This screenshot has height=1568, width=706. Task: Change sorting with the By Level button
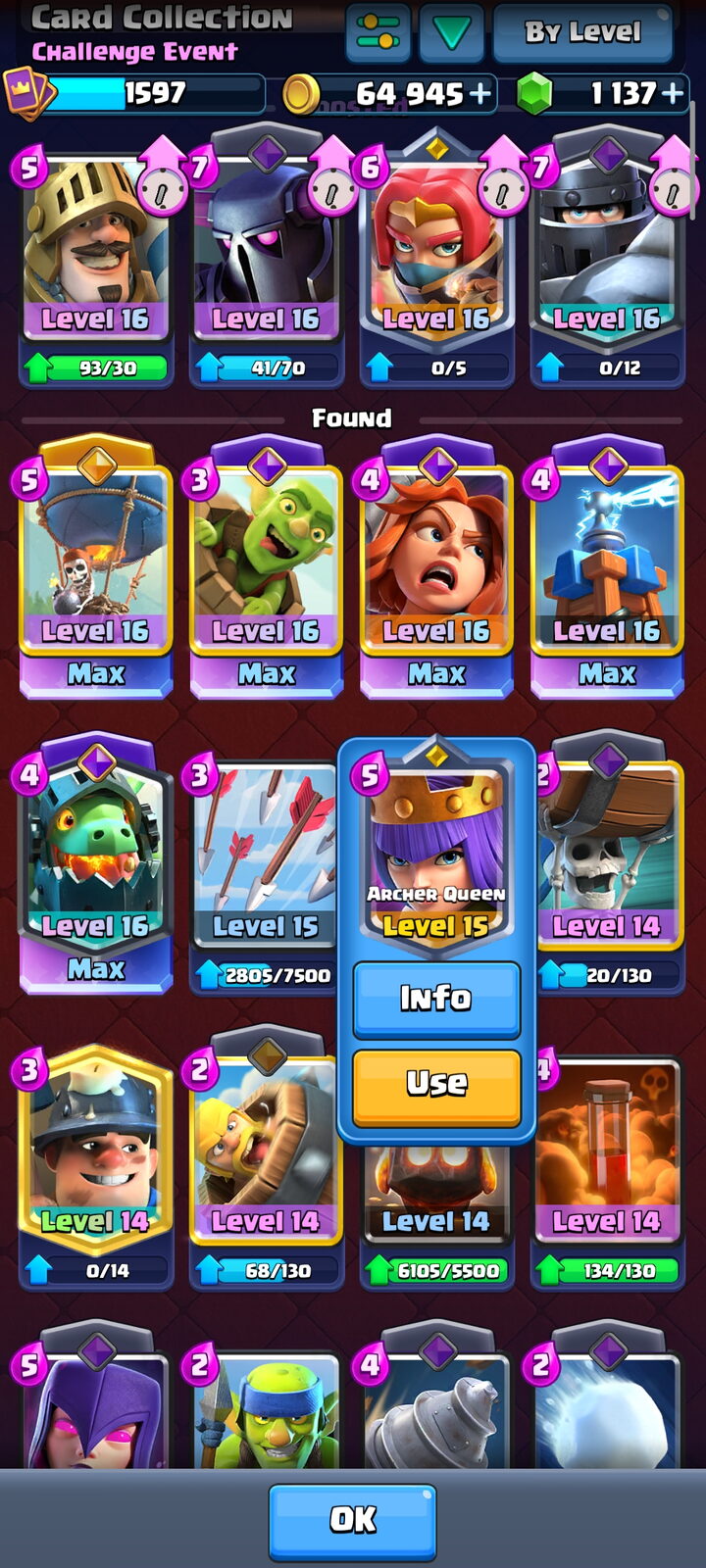click(x=582, y=32)
